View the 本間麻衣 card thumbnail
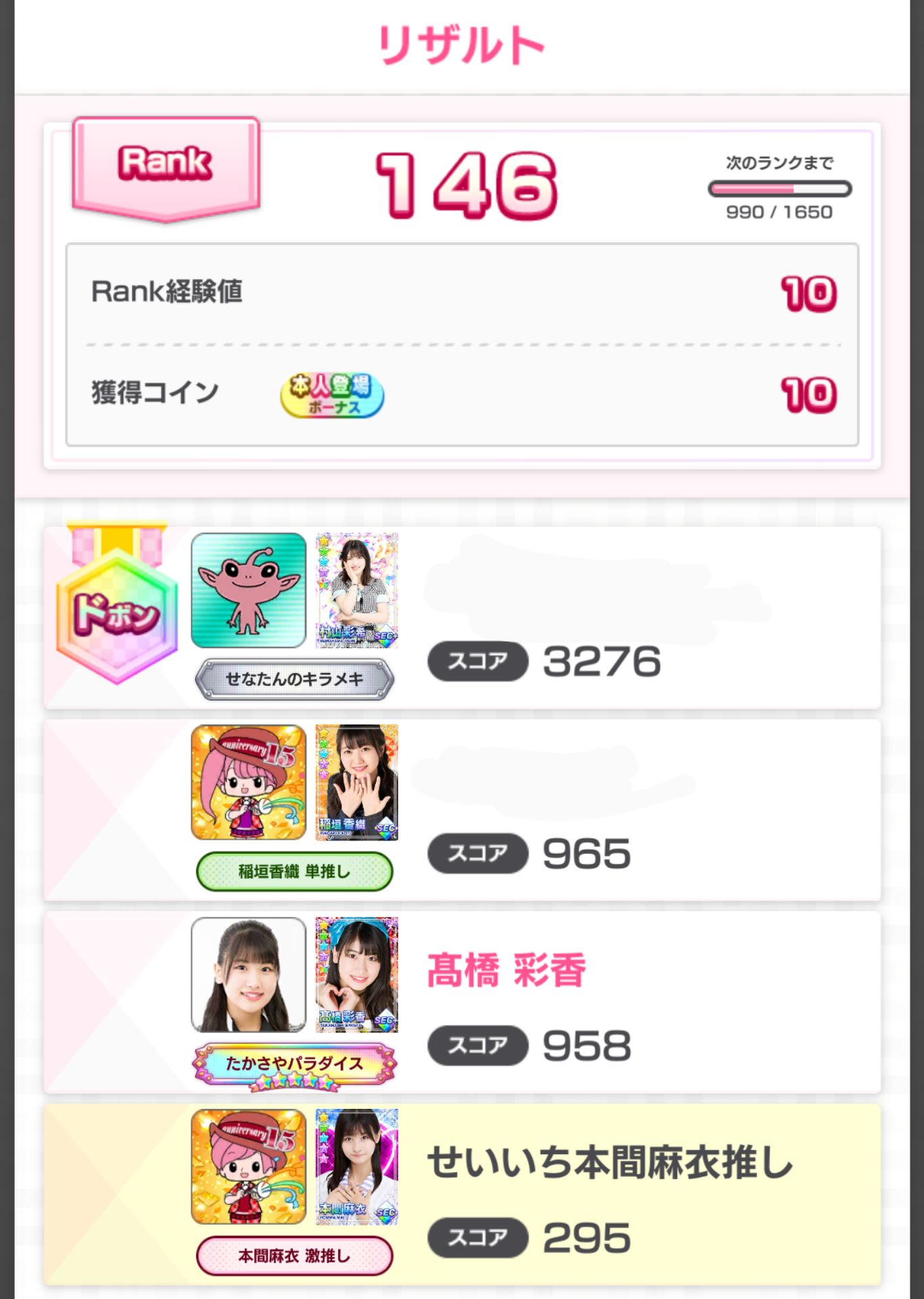 click(356, 1167)
